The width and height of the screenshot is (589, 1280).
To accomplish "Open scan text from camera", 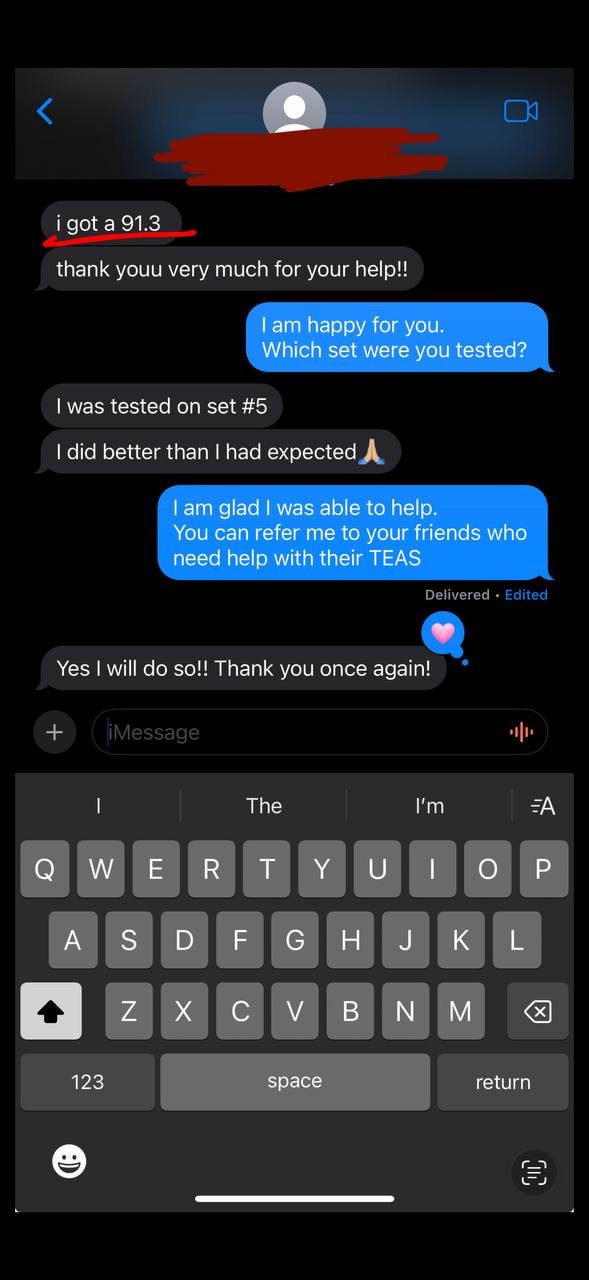I will tap(534, 1172).
